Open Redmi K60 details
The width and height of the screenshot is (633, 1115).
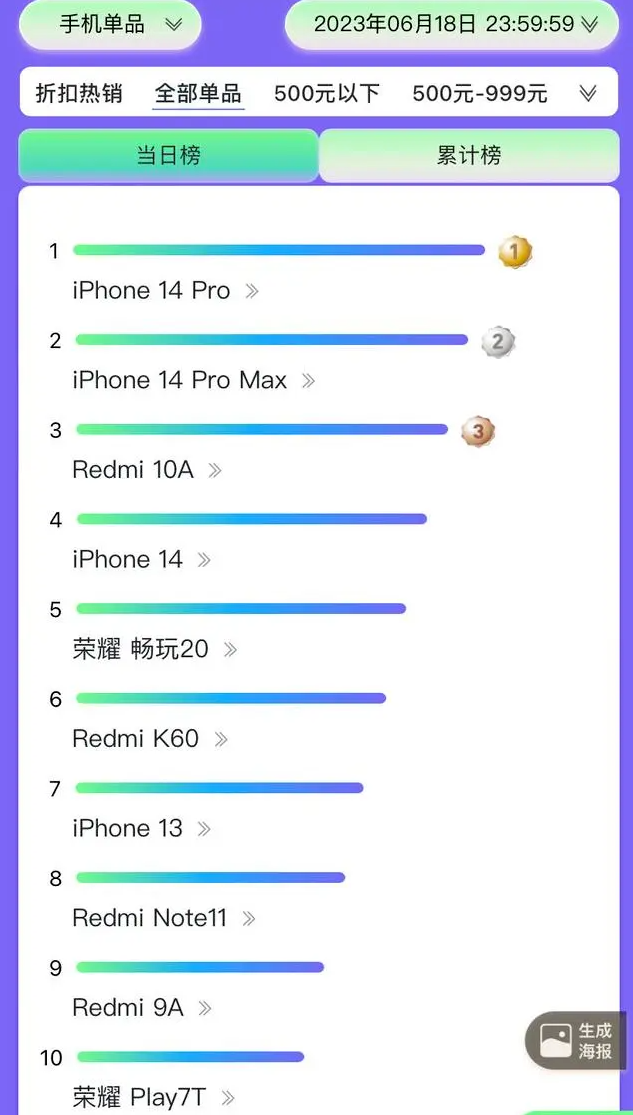click(x=150, y=739)
